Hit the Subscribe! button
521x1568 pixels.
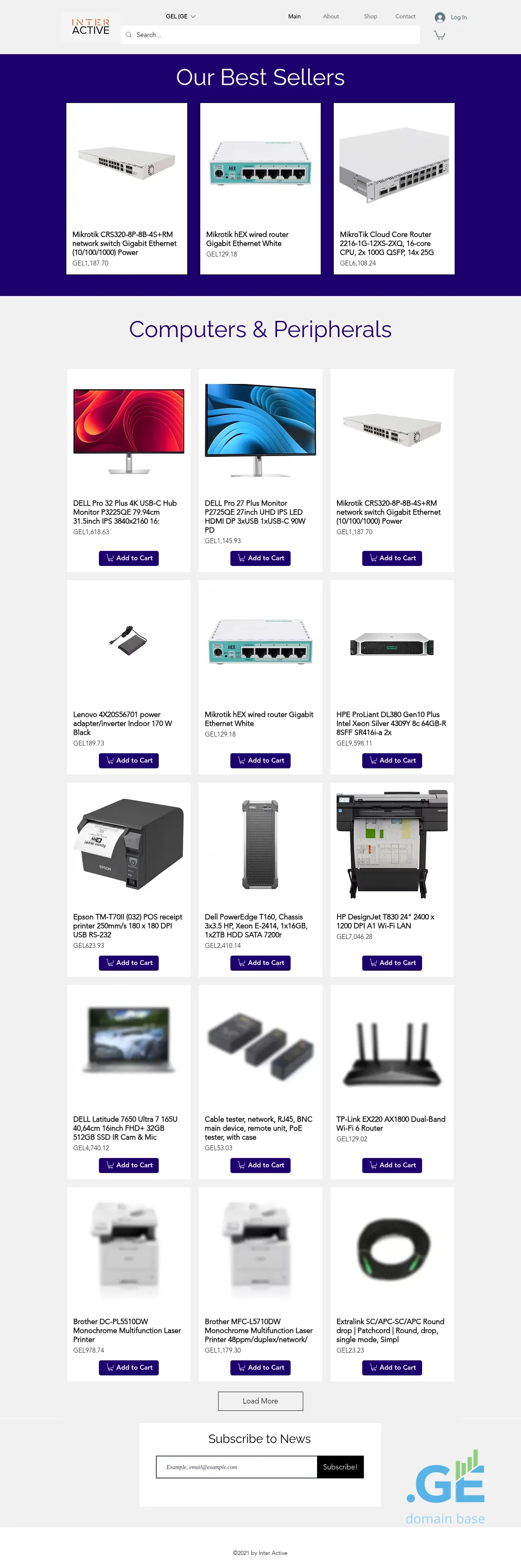click(340, 1467)
